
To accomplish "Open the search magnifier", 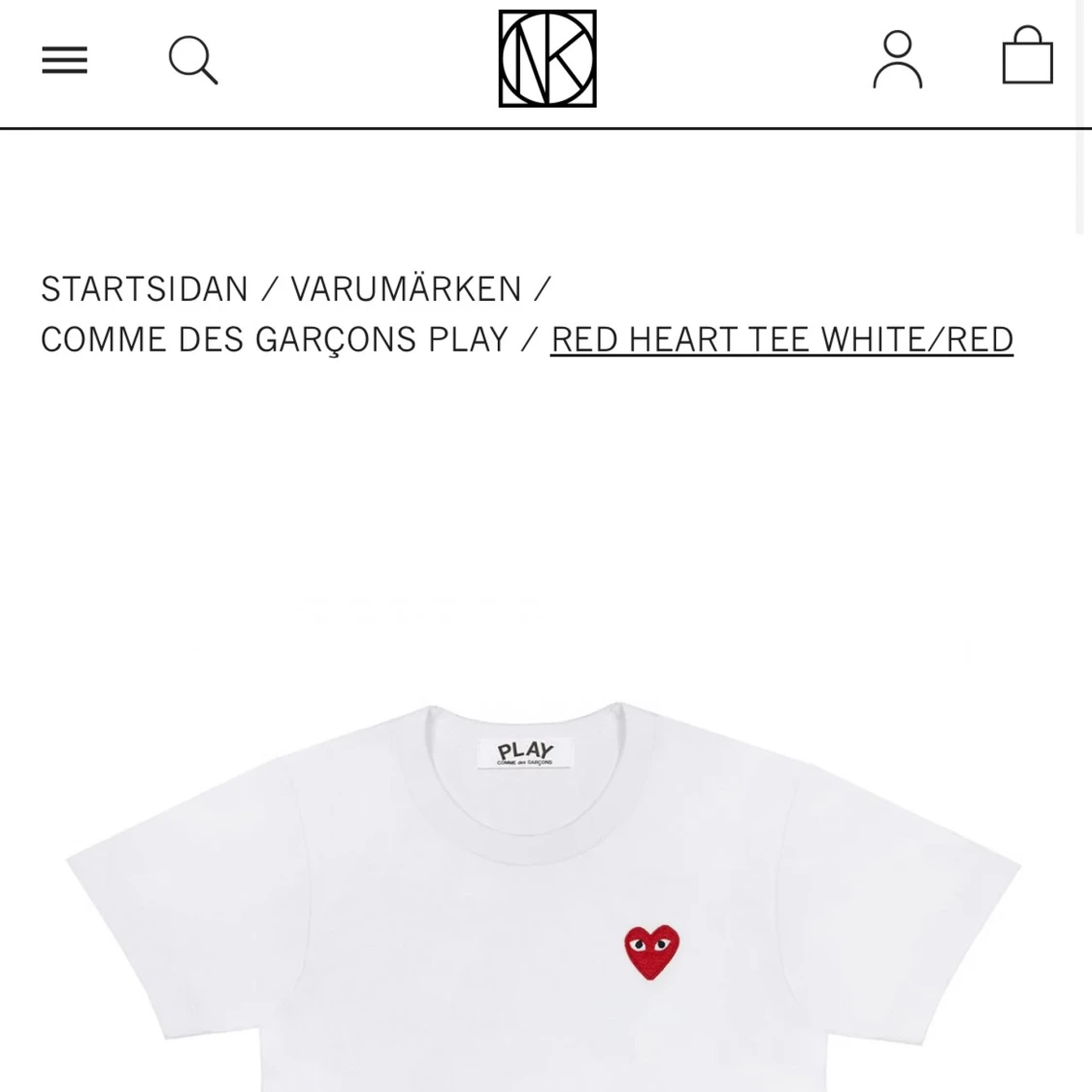I will pyautogui.click(x=192, y=60).
